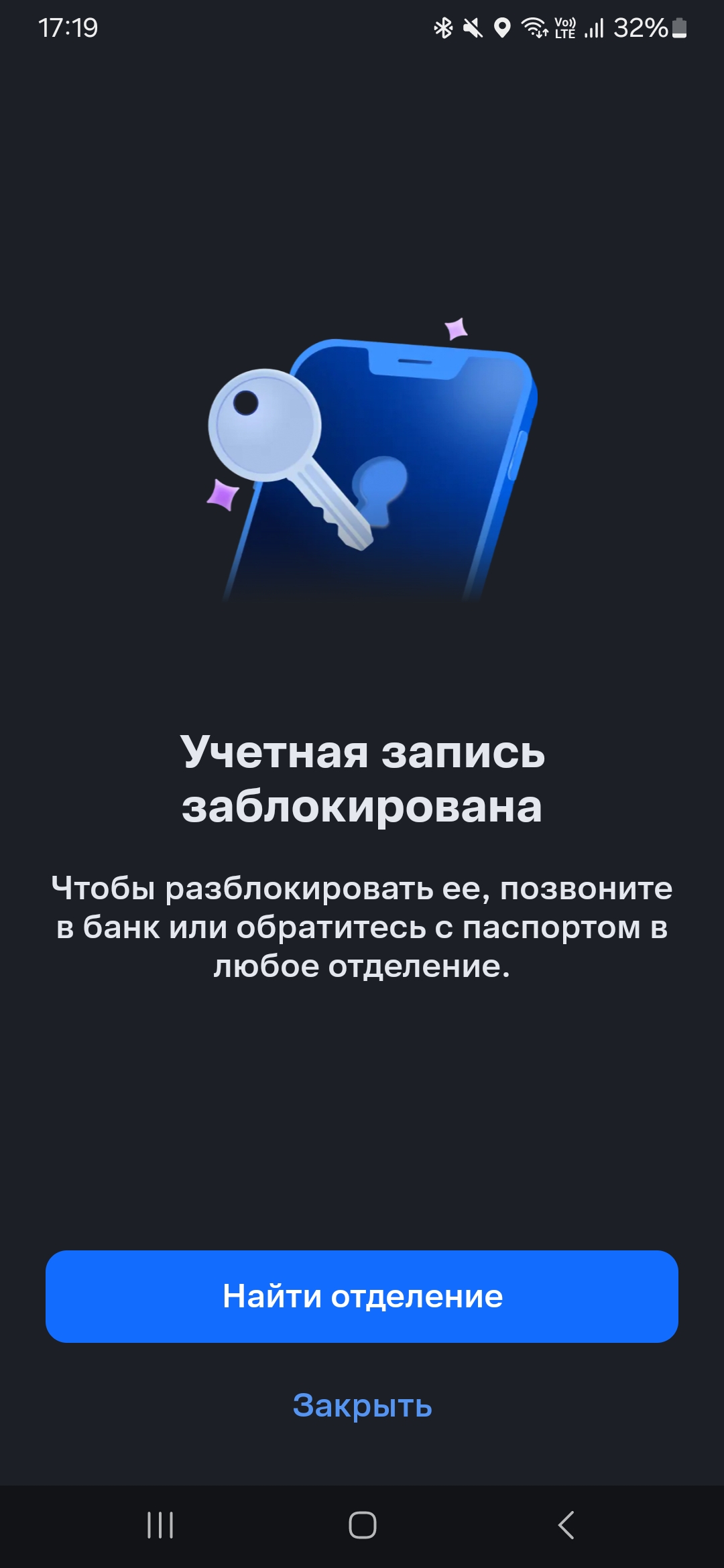
Task: Dismiss the screen with Закрыть
Action: tap(362, 1405)
